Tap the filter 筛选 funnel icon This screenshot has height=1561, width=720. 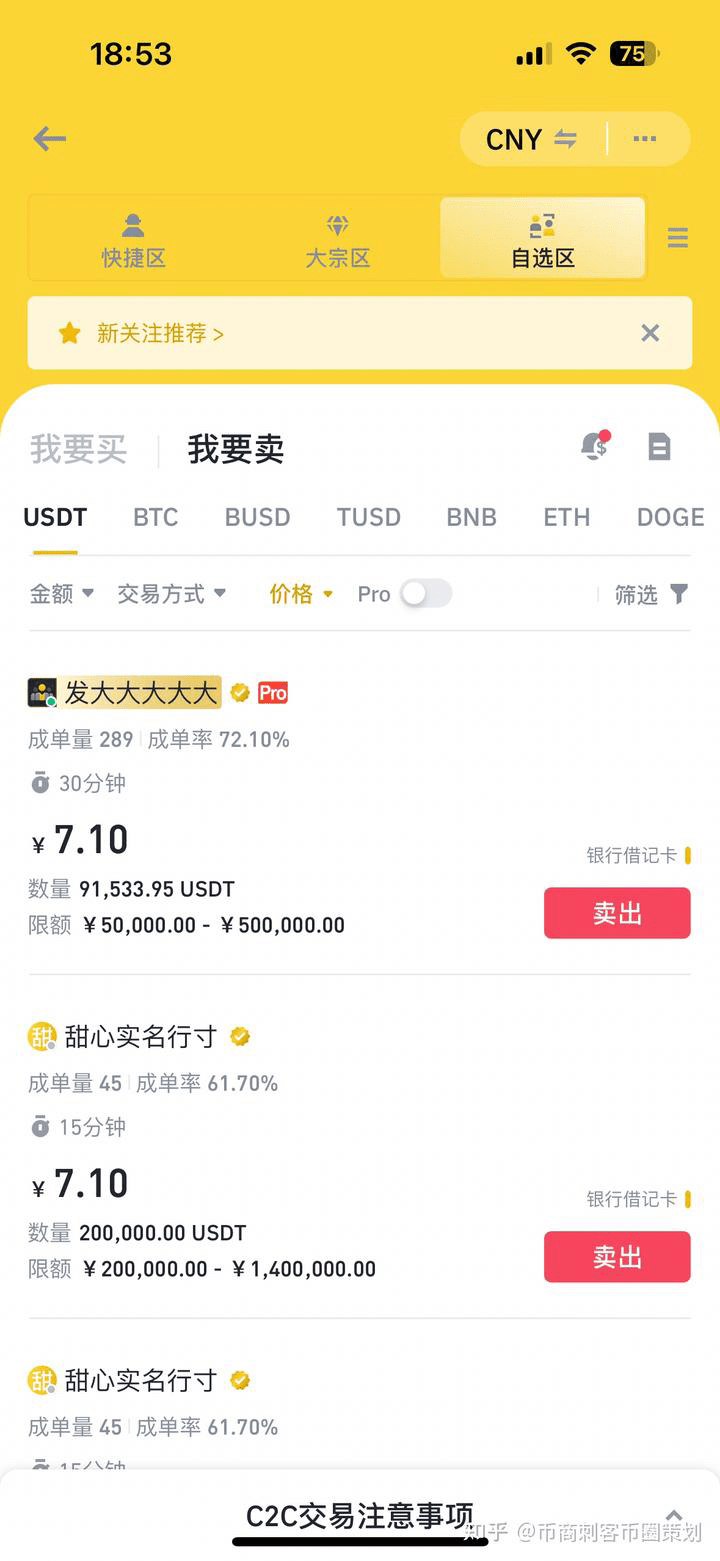(679, 594)
